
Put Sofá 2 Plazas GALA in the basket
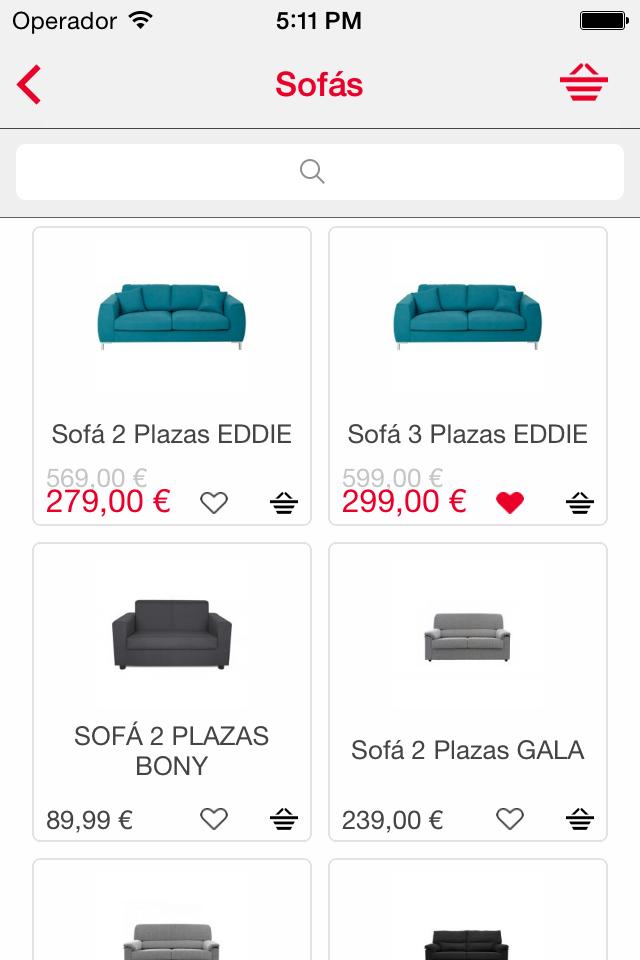click(580, 820)
